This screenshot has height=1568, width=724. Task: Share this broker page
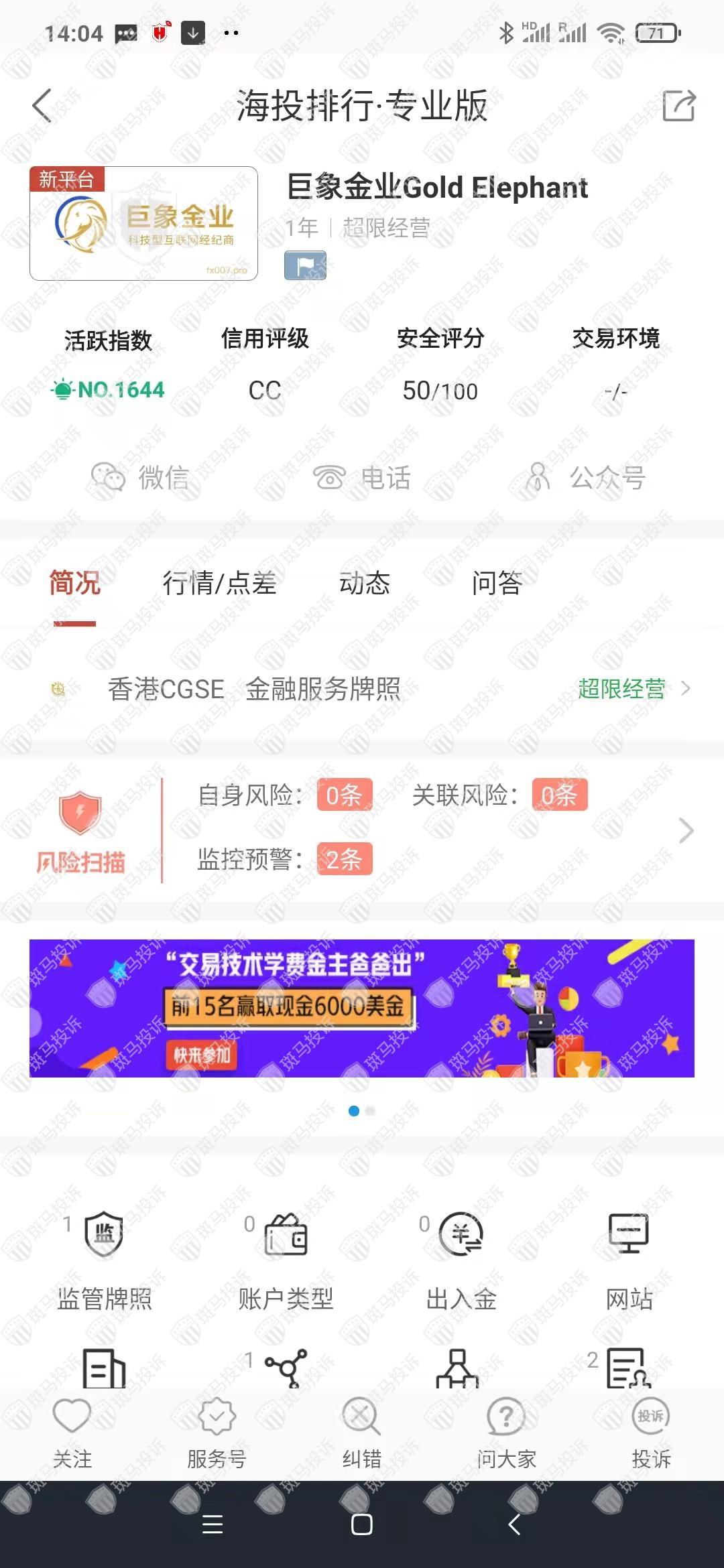(678, 106)
